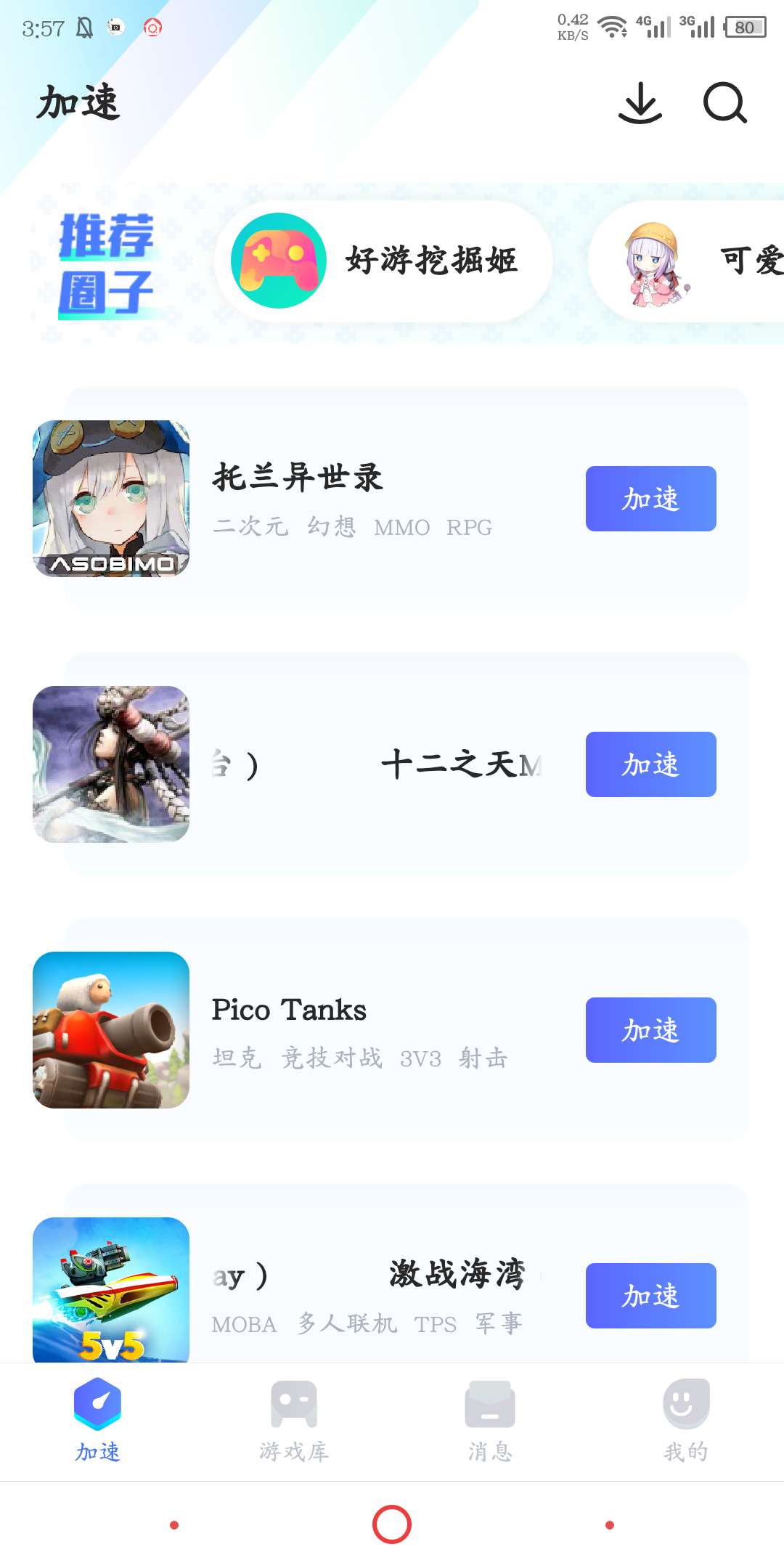Switch to the 游戏库 tab
784x1568 pixels.
click(x=294, y=1421)
